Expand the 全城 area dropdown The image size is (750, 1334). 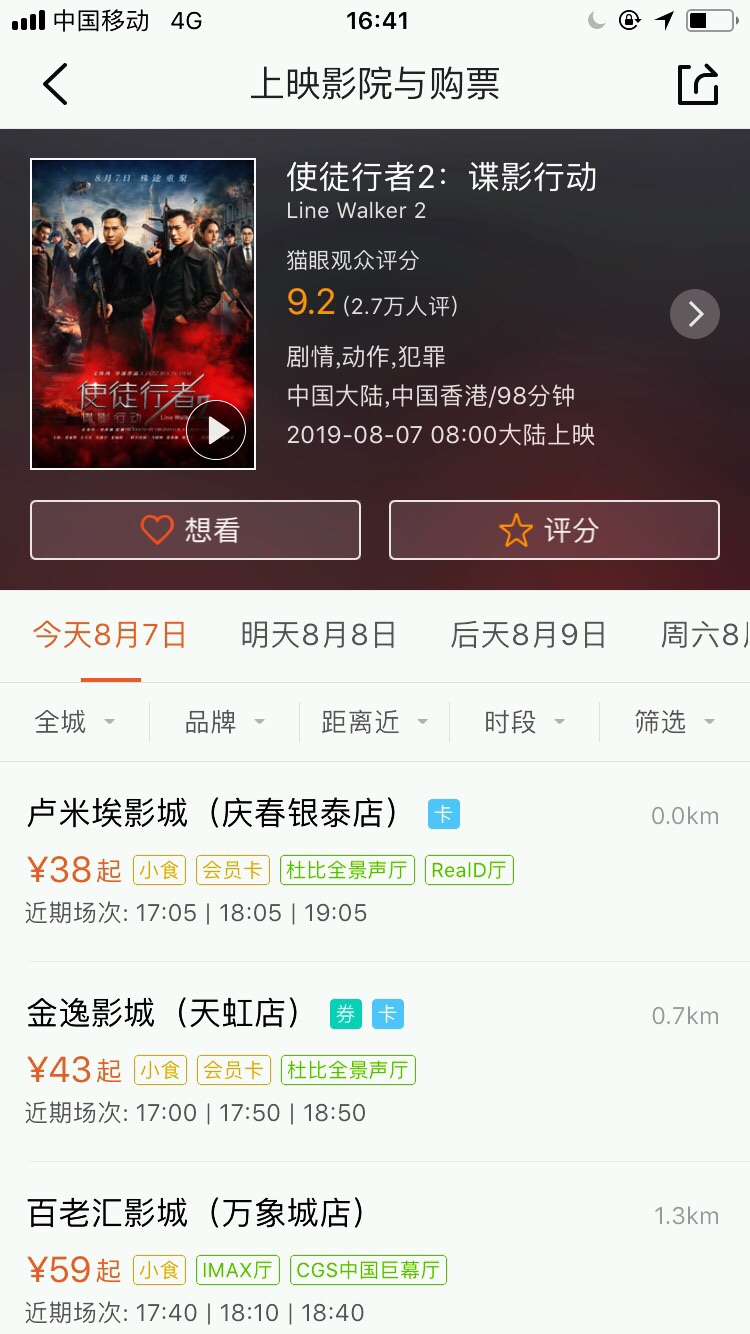coord(75,722)
